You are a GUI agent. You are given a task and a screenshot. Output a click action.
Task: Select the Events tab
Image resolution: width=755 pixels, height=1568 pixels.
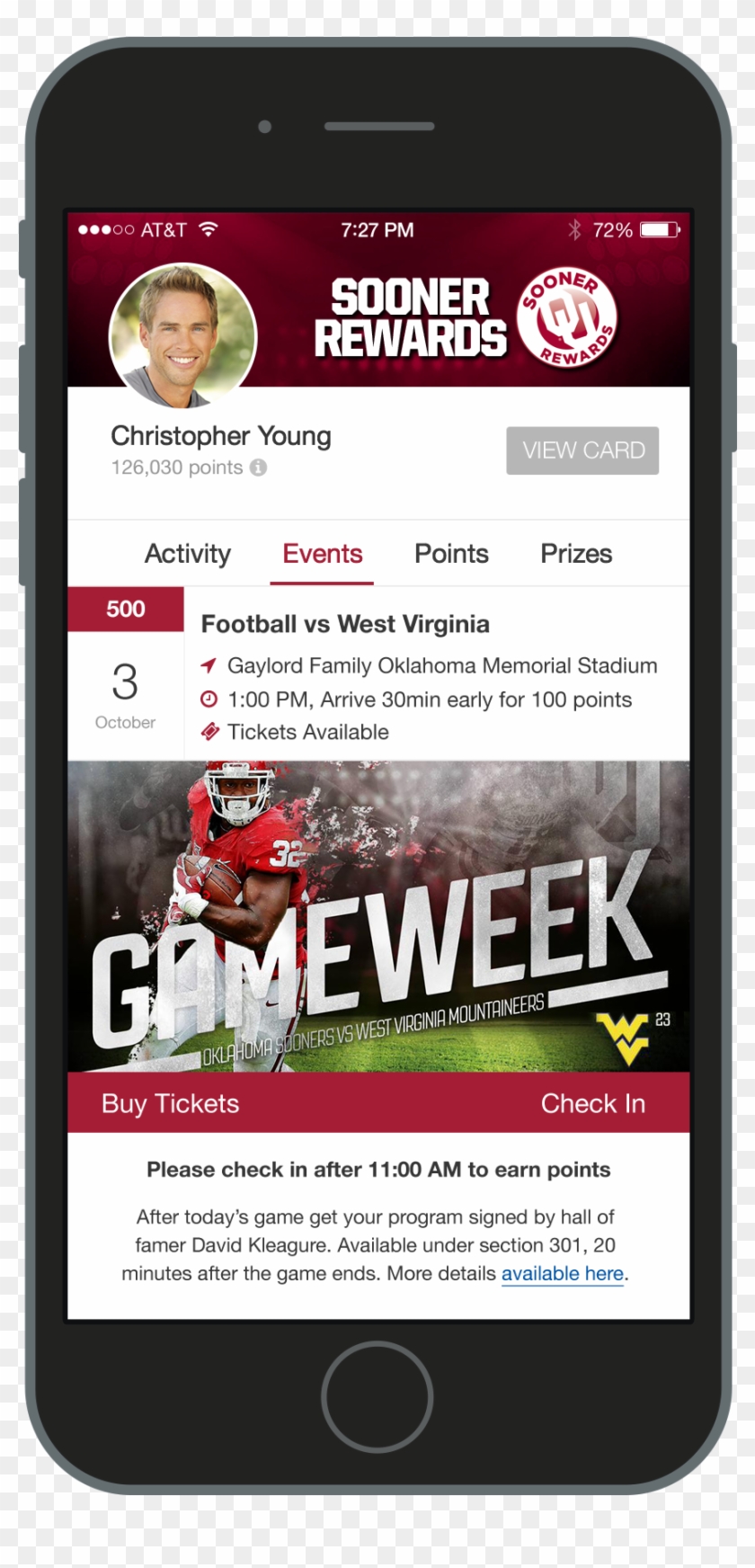(x=321, y=554)
